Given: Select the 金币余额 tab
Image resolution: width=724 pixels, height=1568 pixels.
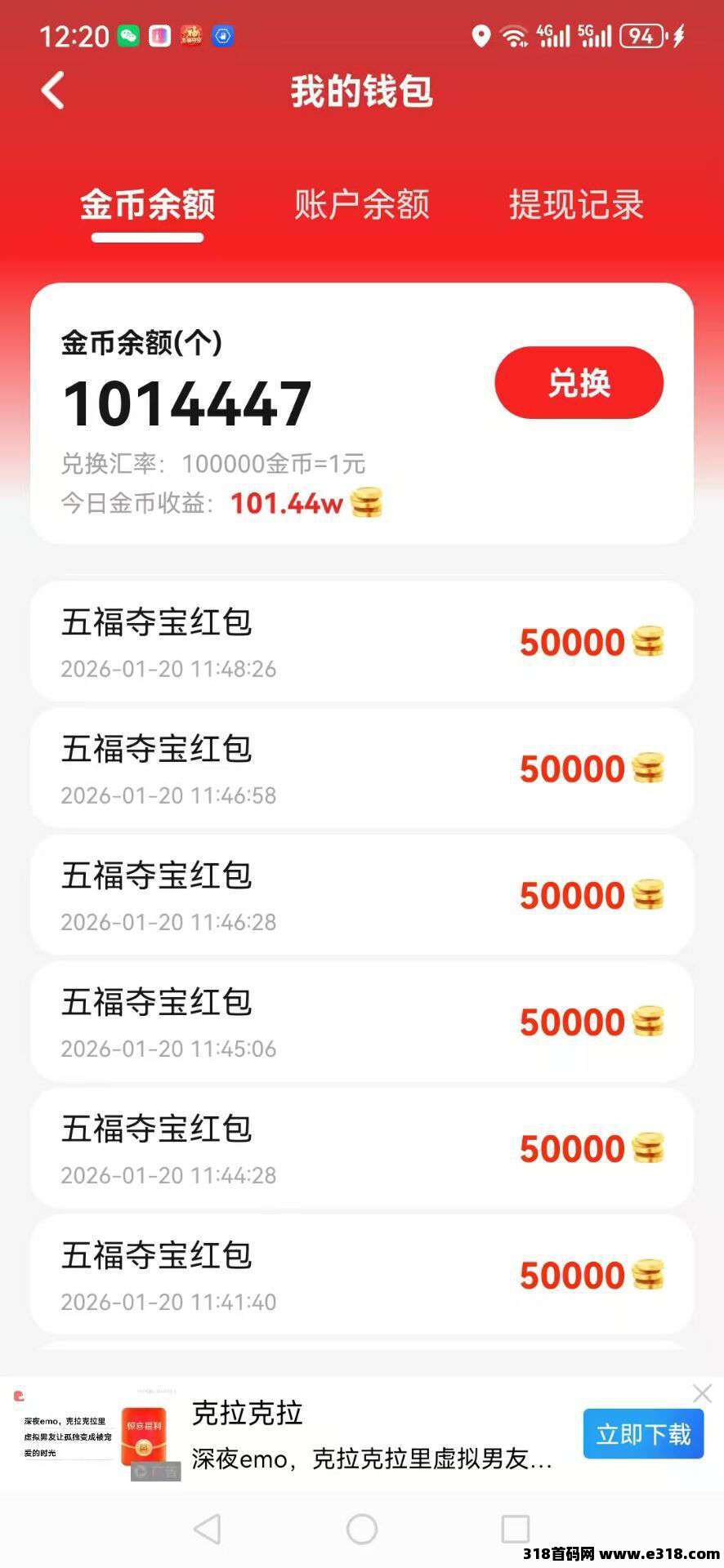Looking at the screenshot, I should [148, 206].
